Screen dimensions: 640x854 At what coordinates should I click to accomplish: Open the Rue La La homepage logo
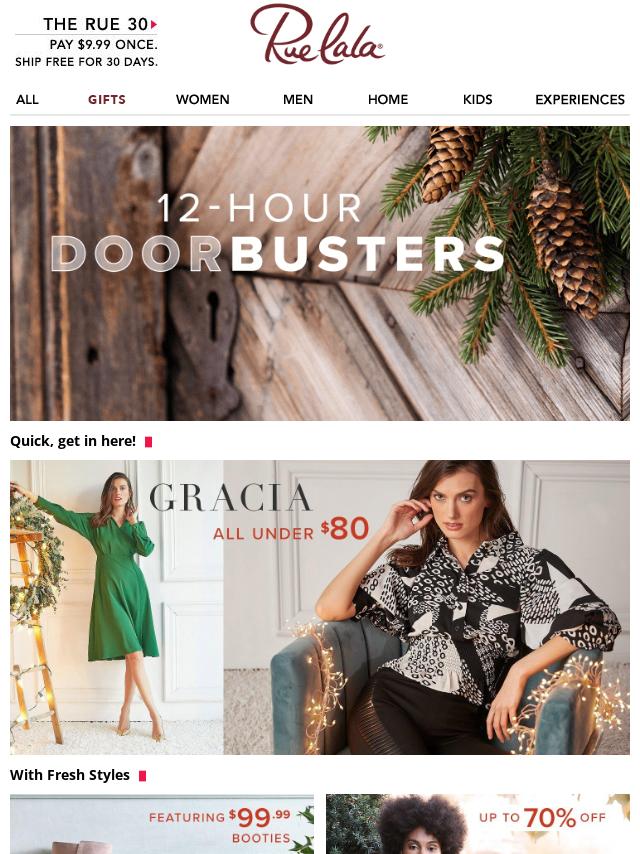pos(317,35)
